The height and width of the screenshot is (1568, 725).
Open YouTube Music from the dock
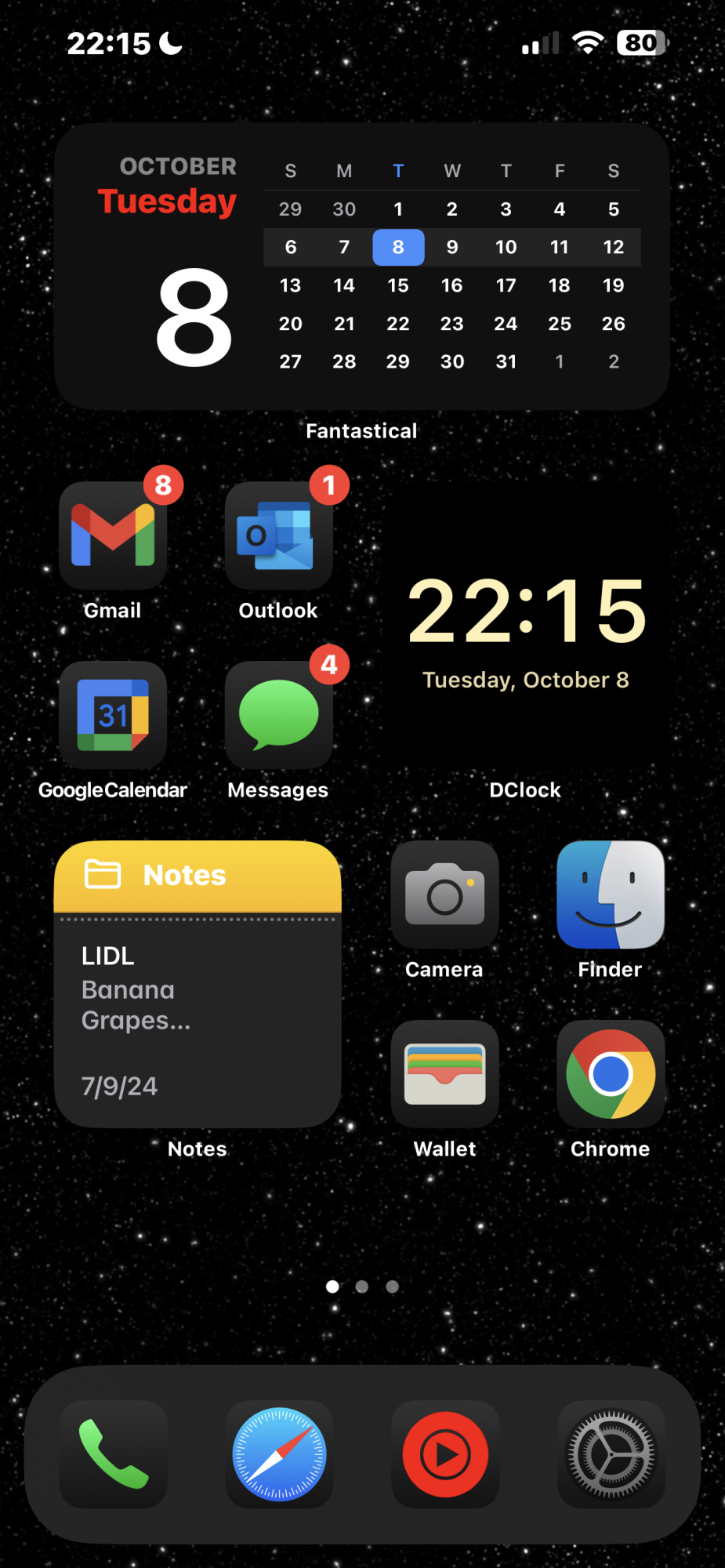(x=444, y=1454)
